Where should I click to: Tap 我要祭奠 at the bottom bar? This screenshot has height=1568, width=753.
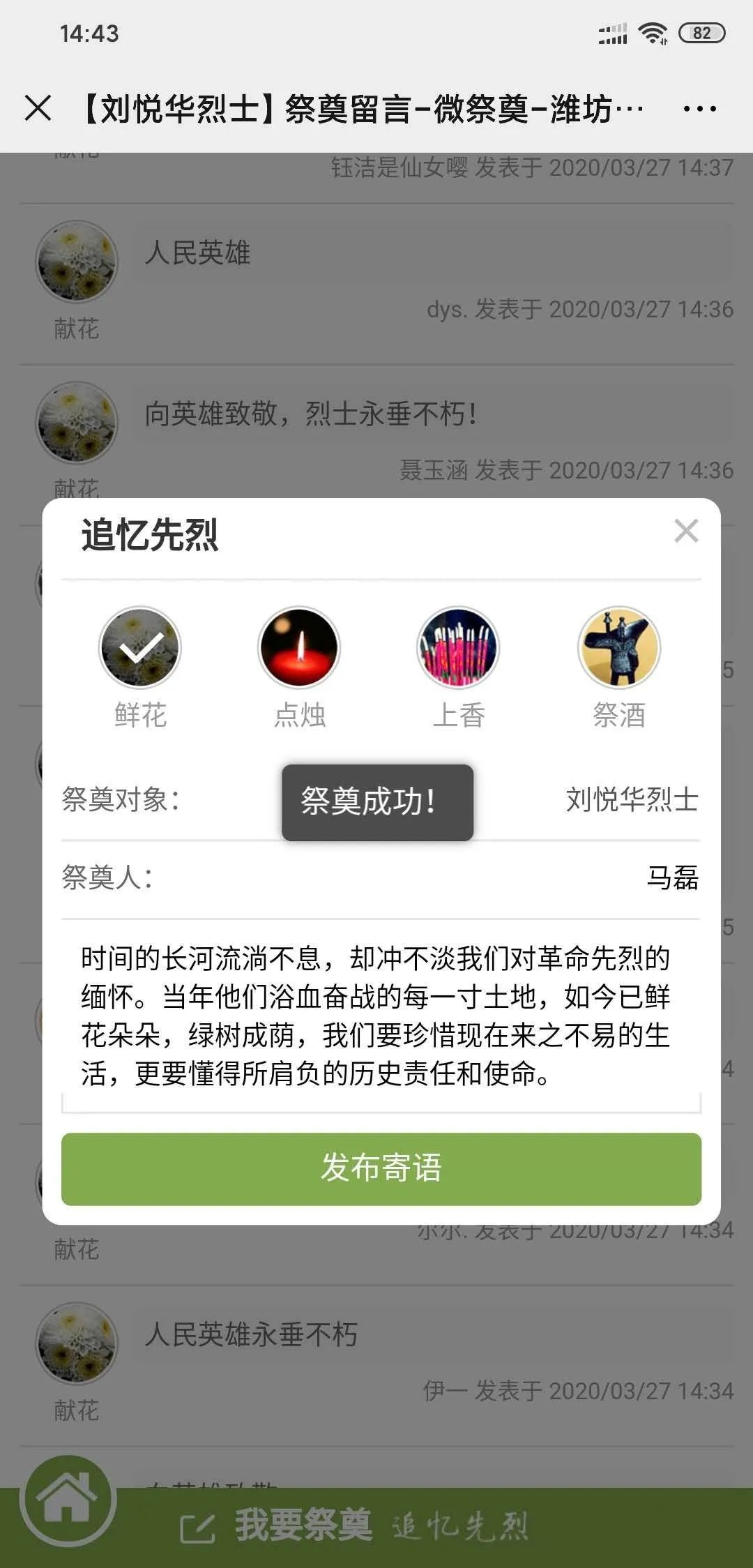[x=303, y=1526]
